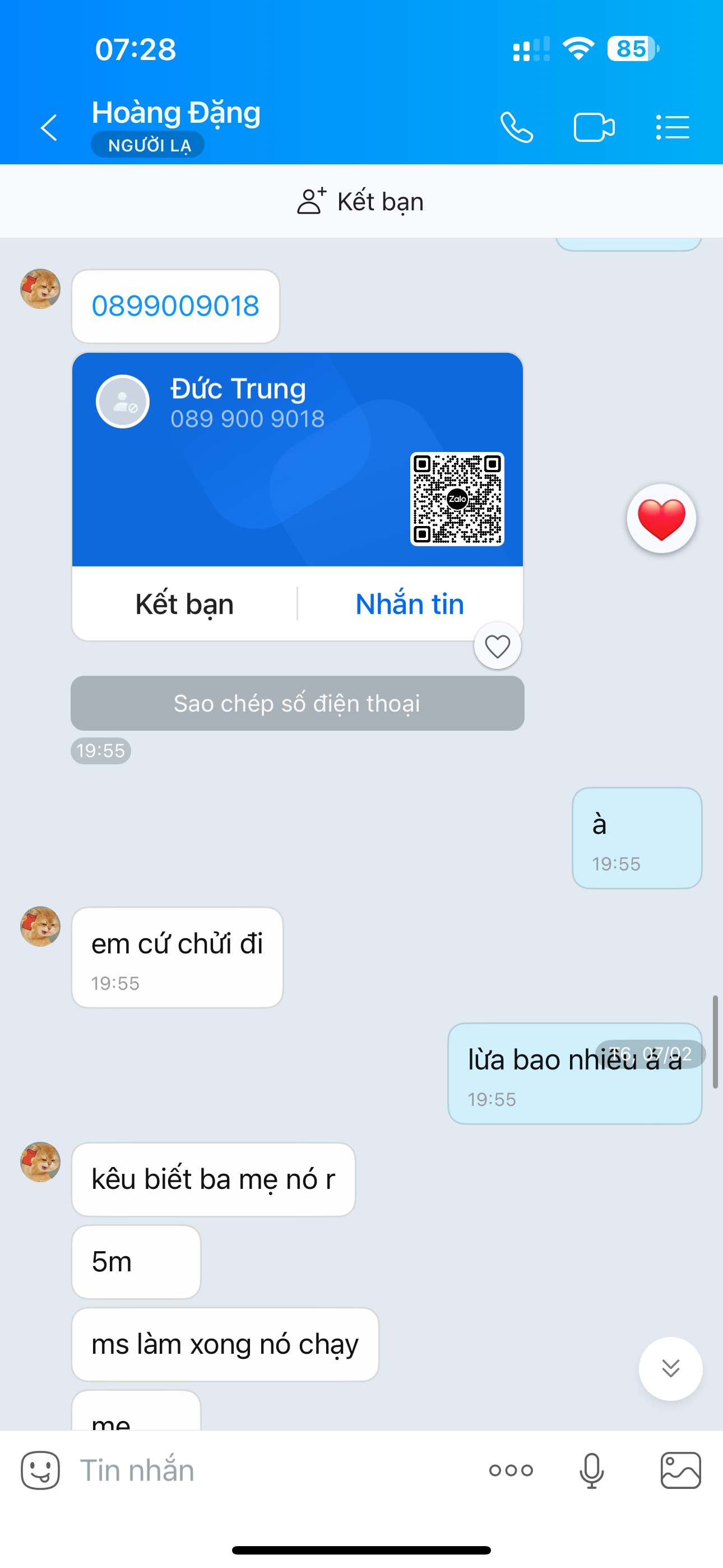Open the phone number link 0899009018

(x=175, y=306)
